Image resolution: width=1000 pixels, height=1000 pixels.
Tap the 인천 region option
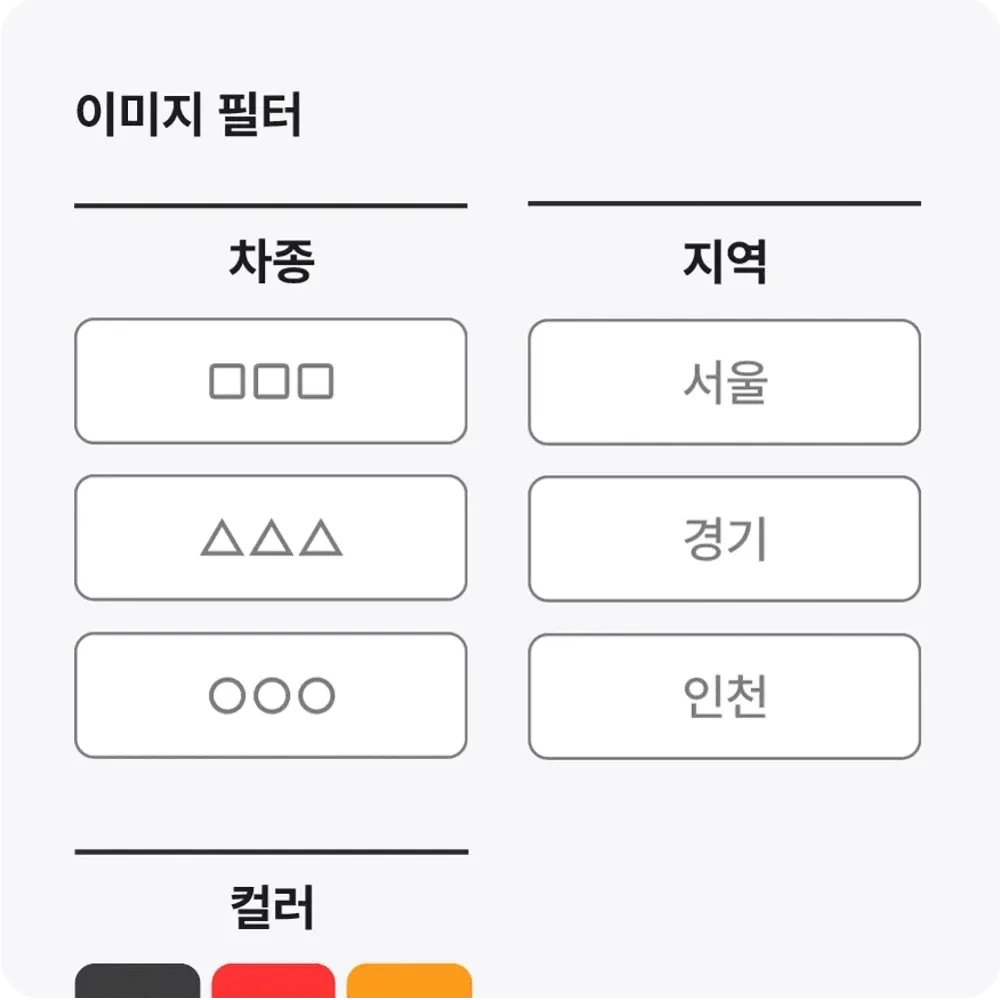click(x=724, y=696)
